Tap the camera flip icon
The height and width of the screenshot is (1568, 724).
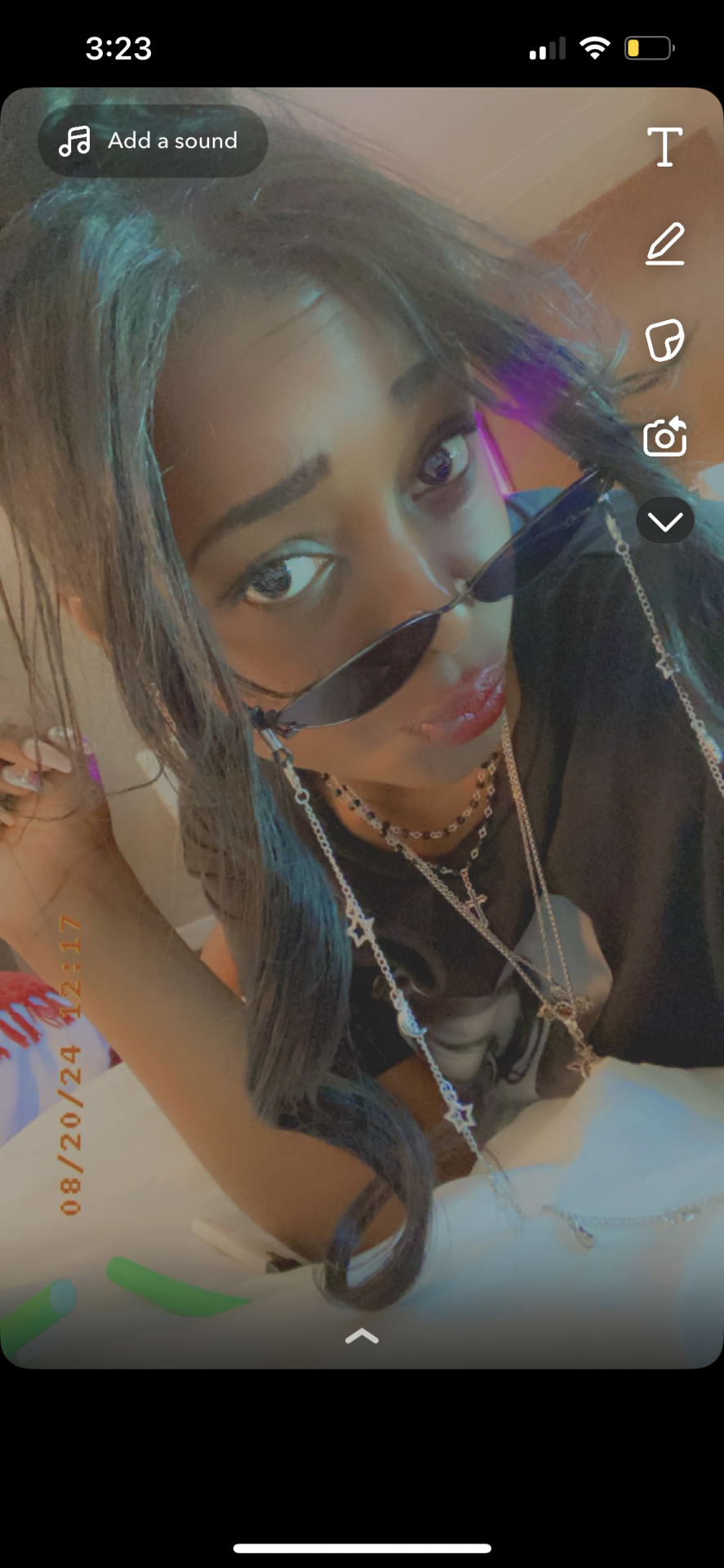pos(664,436)
